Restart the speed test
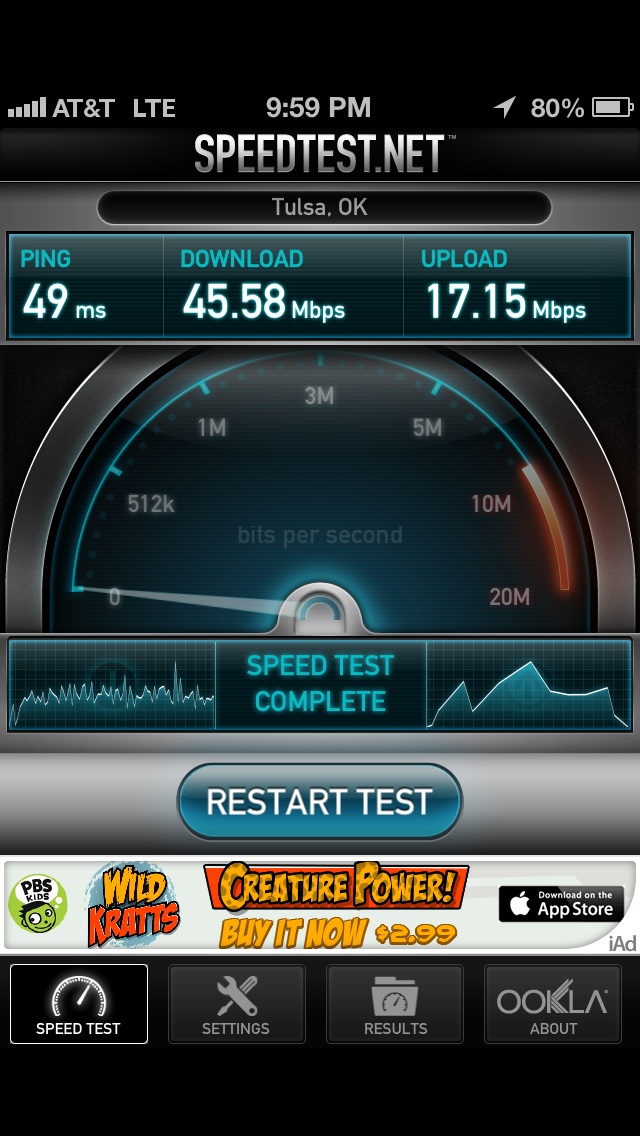The width and height of the screenshot is (640, 1136). click(x=320, y=801)
